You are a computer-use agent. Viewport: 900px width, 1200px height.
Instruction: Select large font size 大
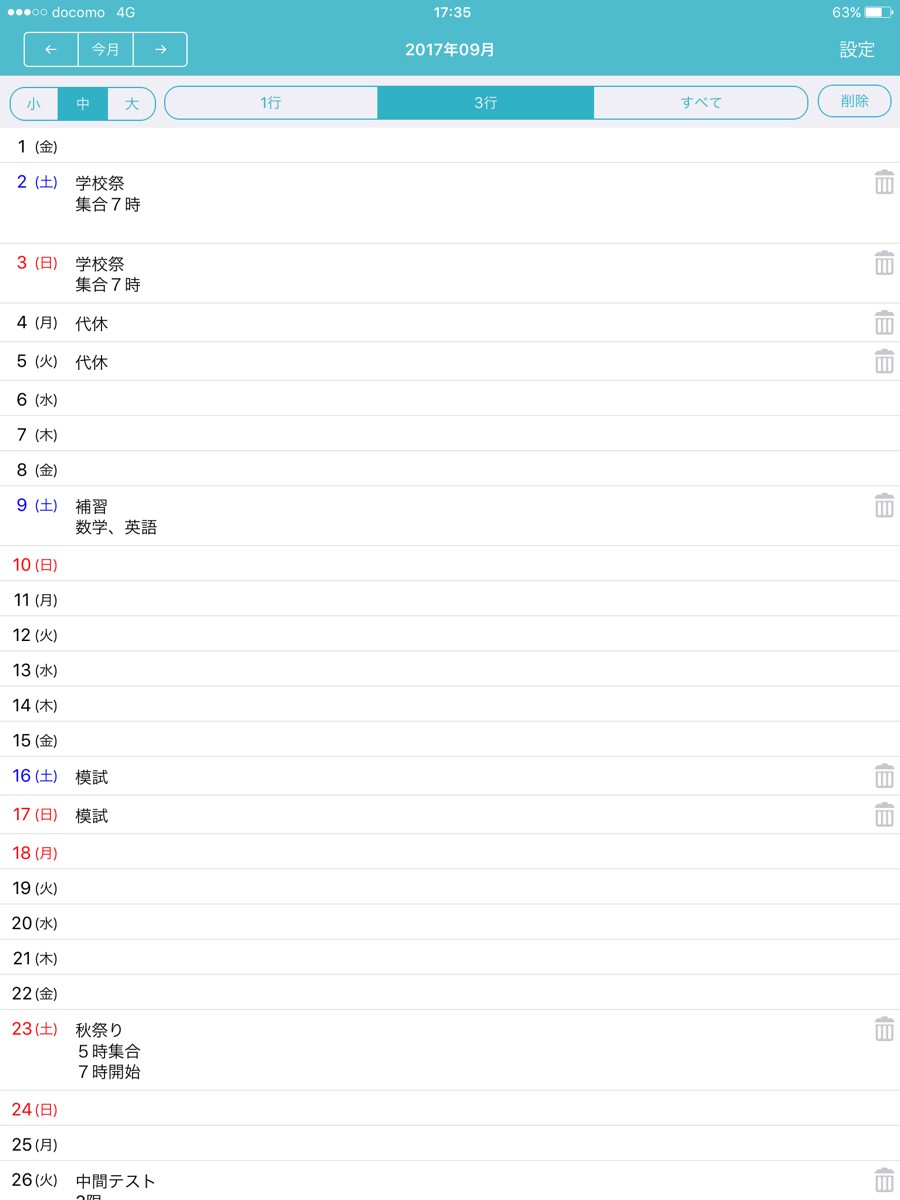pos(131,103)
